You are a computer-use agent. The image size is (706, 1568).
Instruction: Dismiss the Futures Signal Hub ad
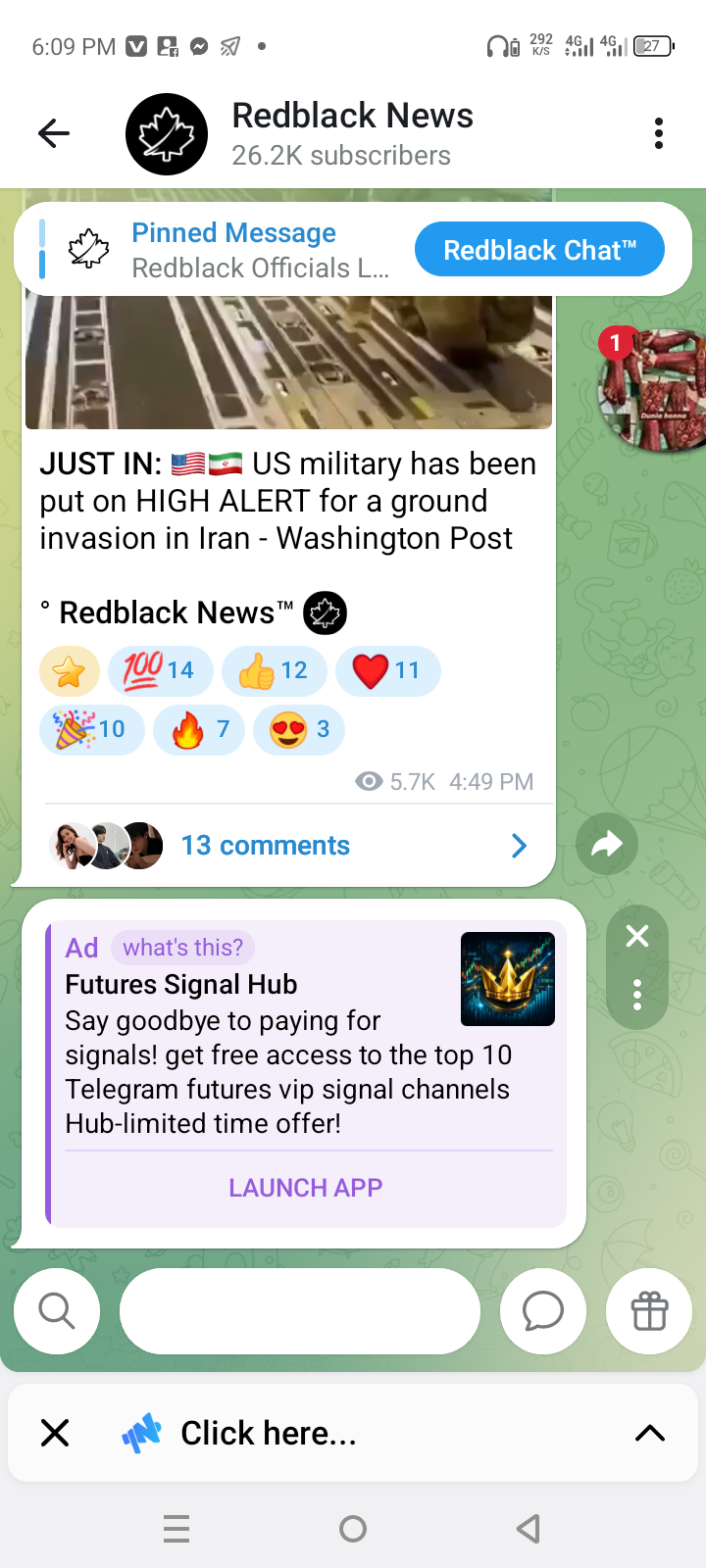click(637, 937)
